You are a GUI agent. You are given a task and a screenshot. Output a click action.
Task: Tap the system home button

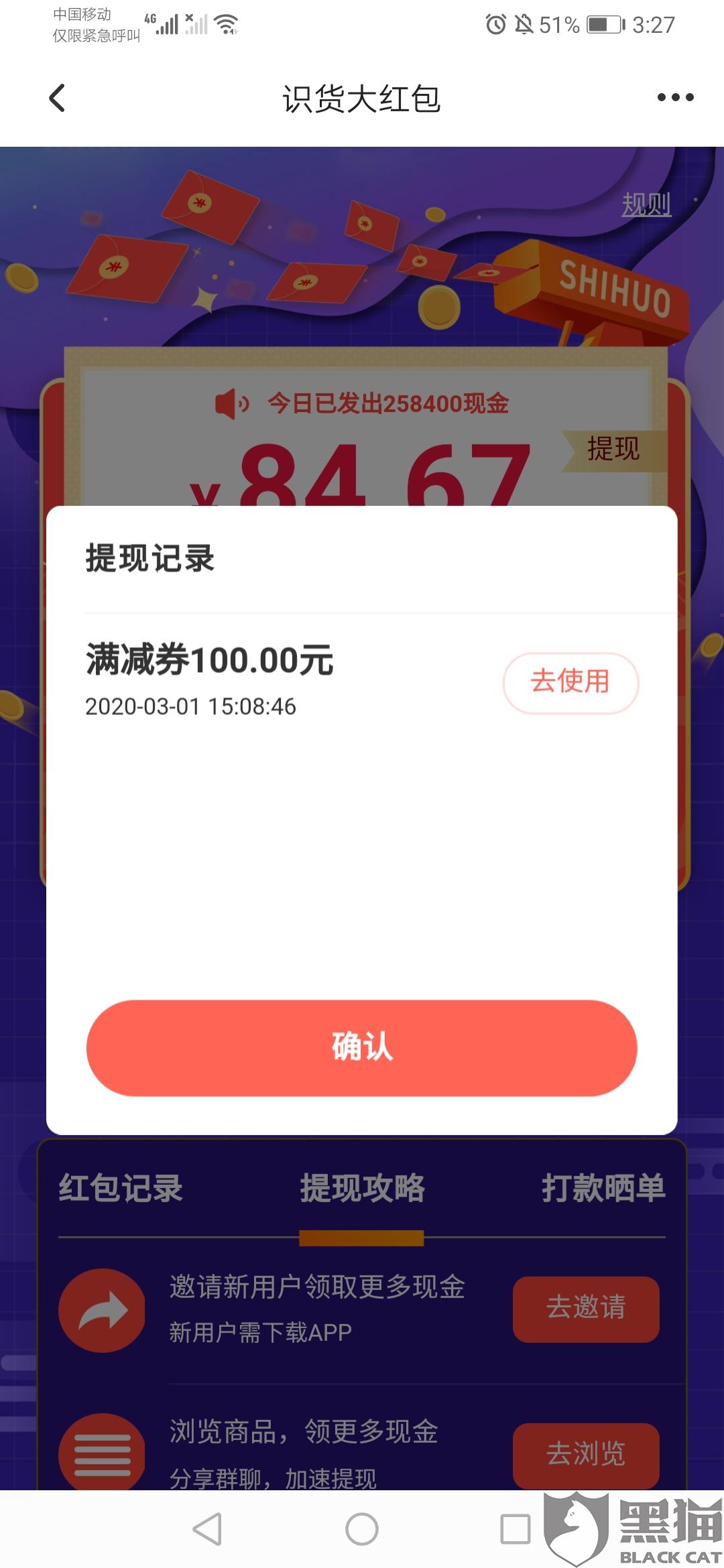(362, 1529)
